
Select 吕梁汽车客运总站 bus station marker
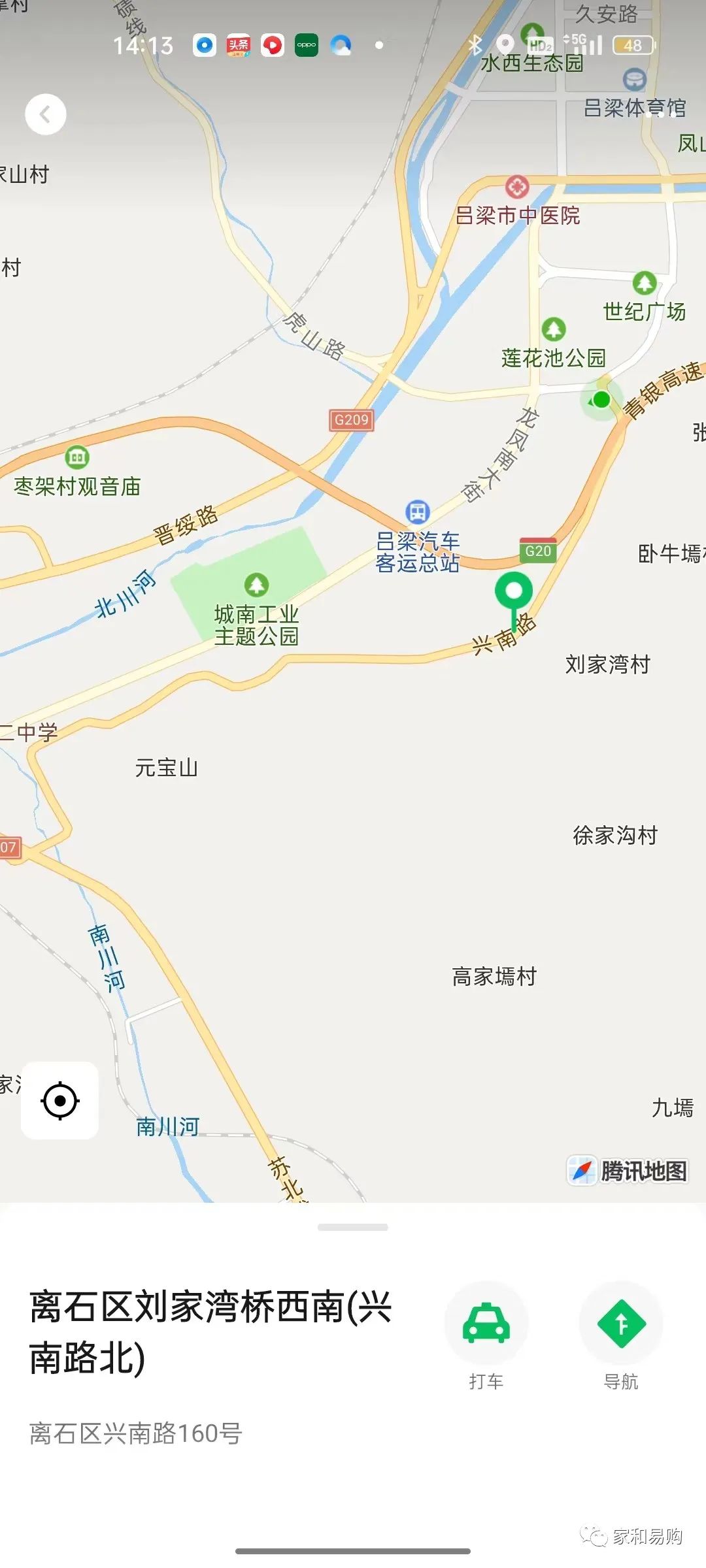click(417, 512)
